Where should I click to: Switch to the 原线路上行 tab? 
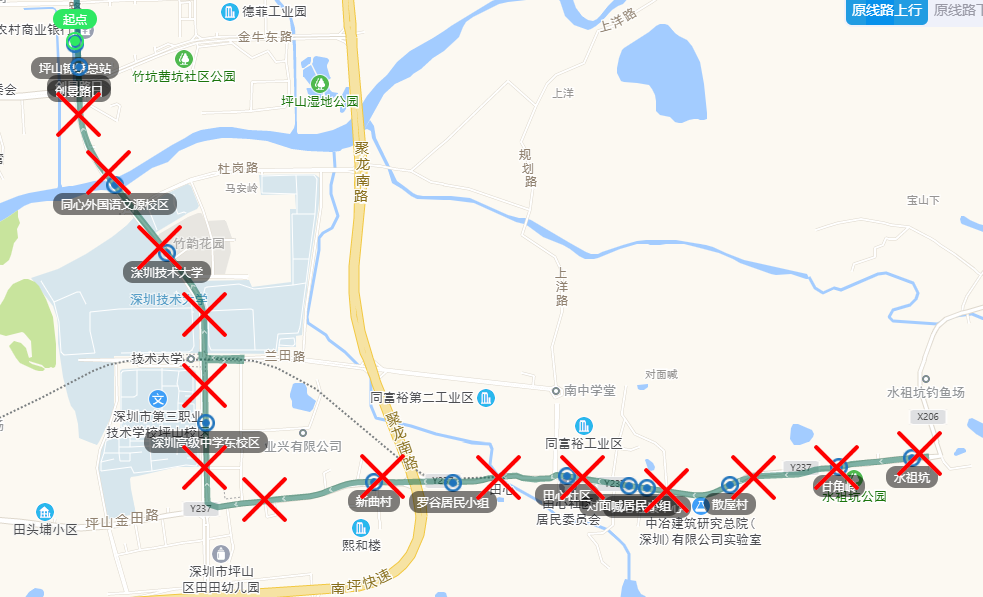pos(886,11)
